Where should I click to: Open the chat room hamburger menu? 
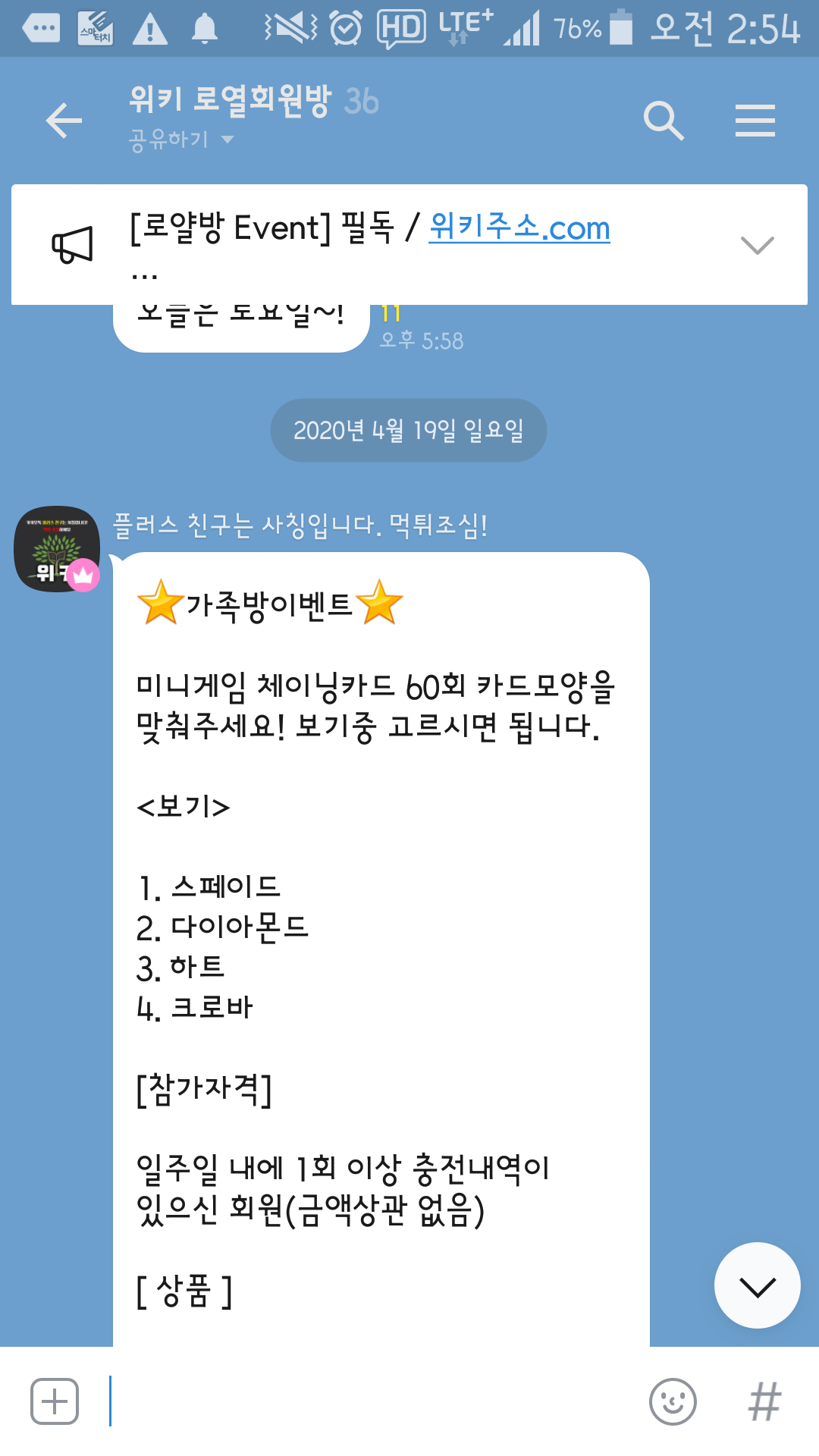click(755, 121)
